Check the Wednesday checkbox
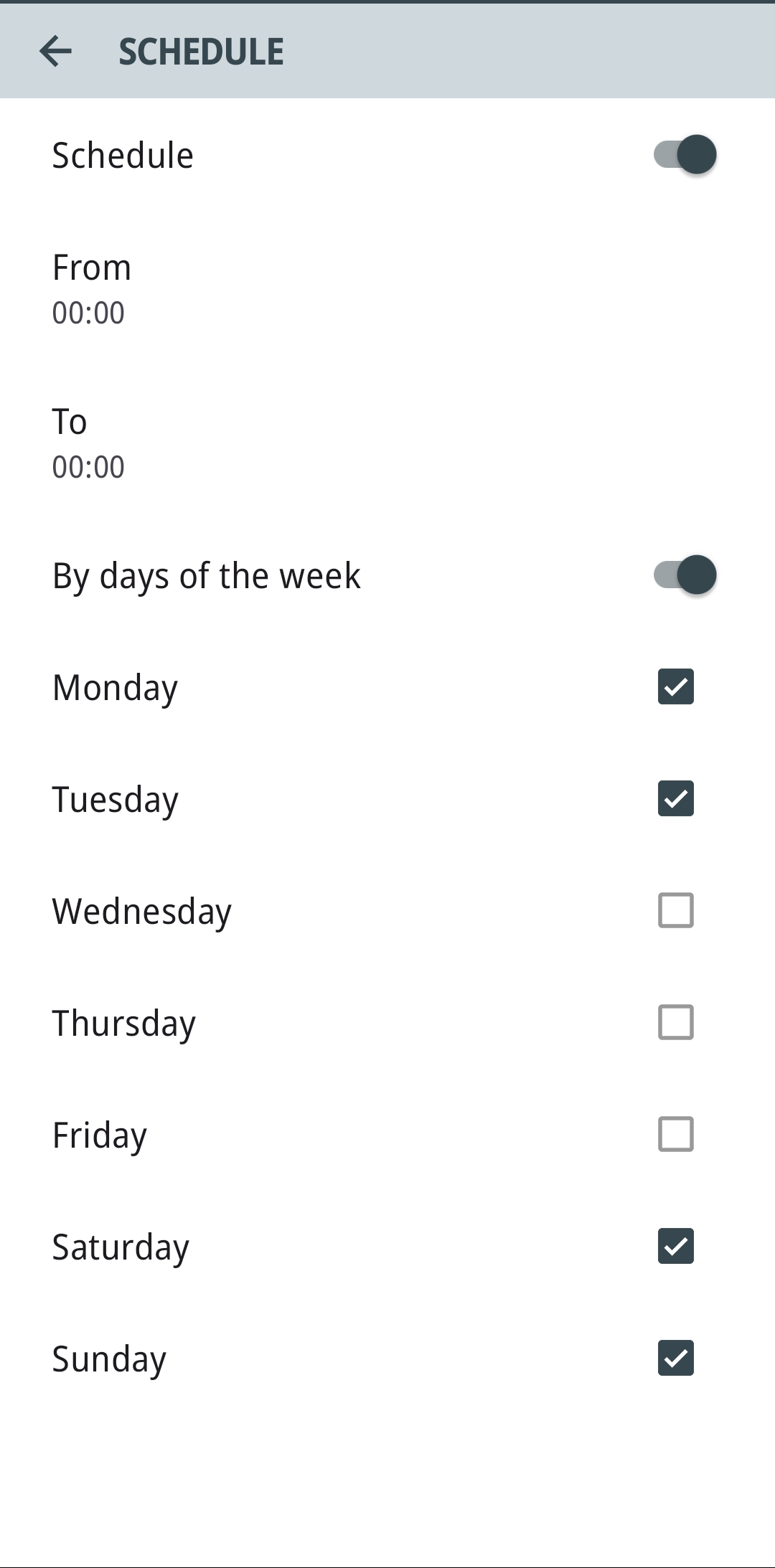The image size is (775, 1568). click(675, 911)
